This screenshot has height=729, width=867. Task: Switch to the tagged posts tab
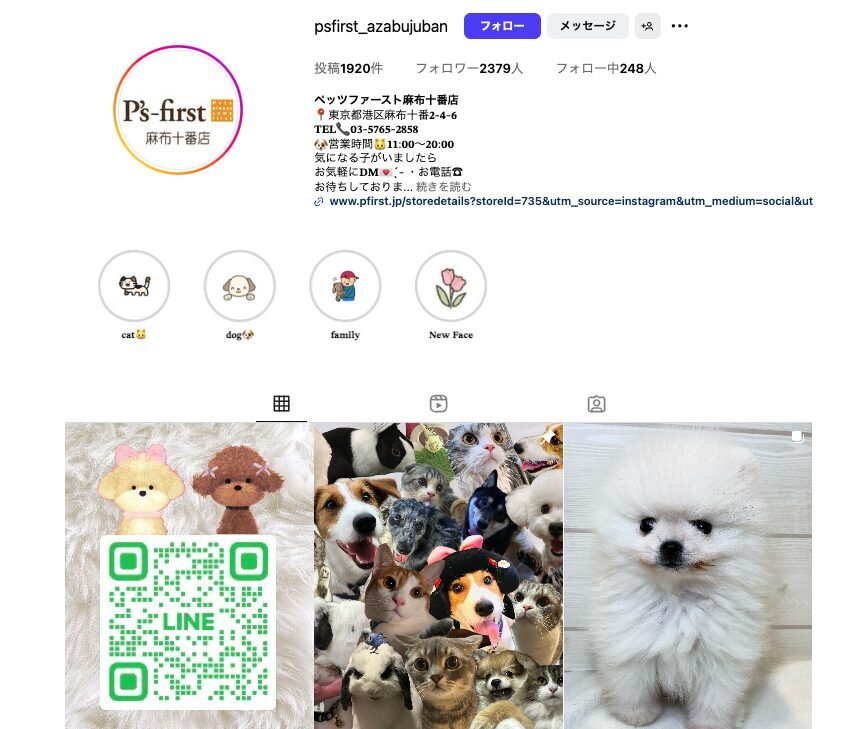(x=596, y=404)
